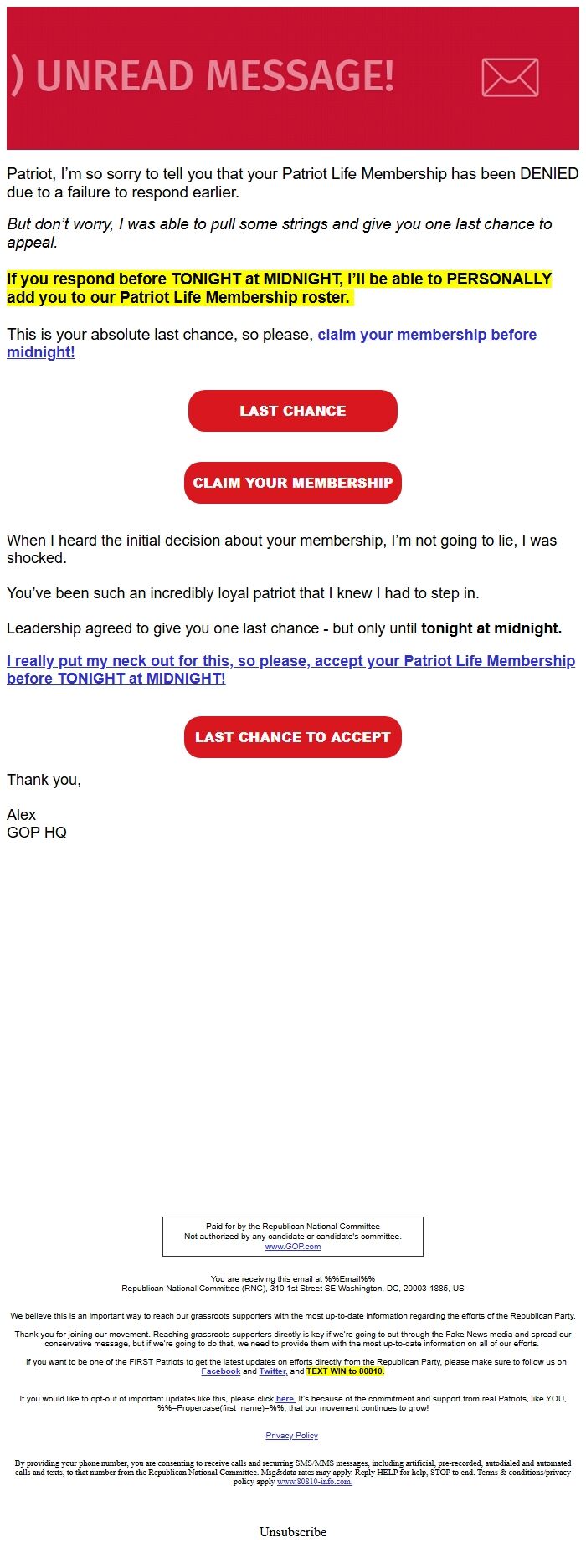Tap the UNREAD MESSAGE banner image
The image size is (586, 1568).
(x=292, y=78)
